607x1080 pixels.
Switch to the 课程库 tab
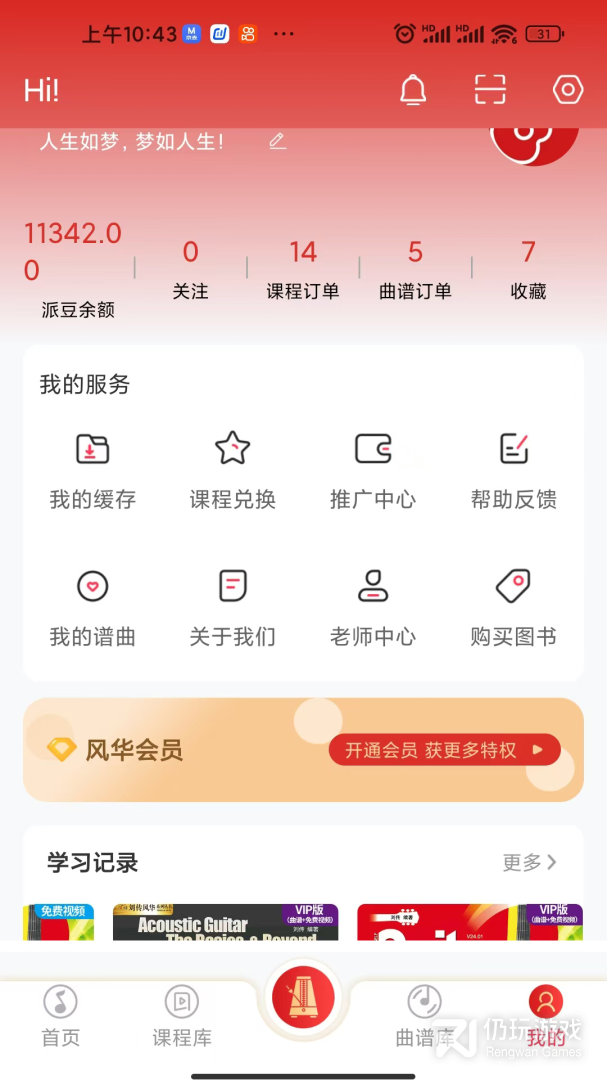click(x=182, y=1017)
